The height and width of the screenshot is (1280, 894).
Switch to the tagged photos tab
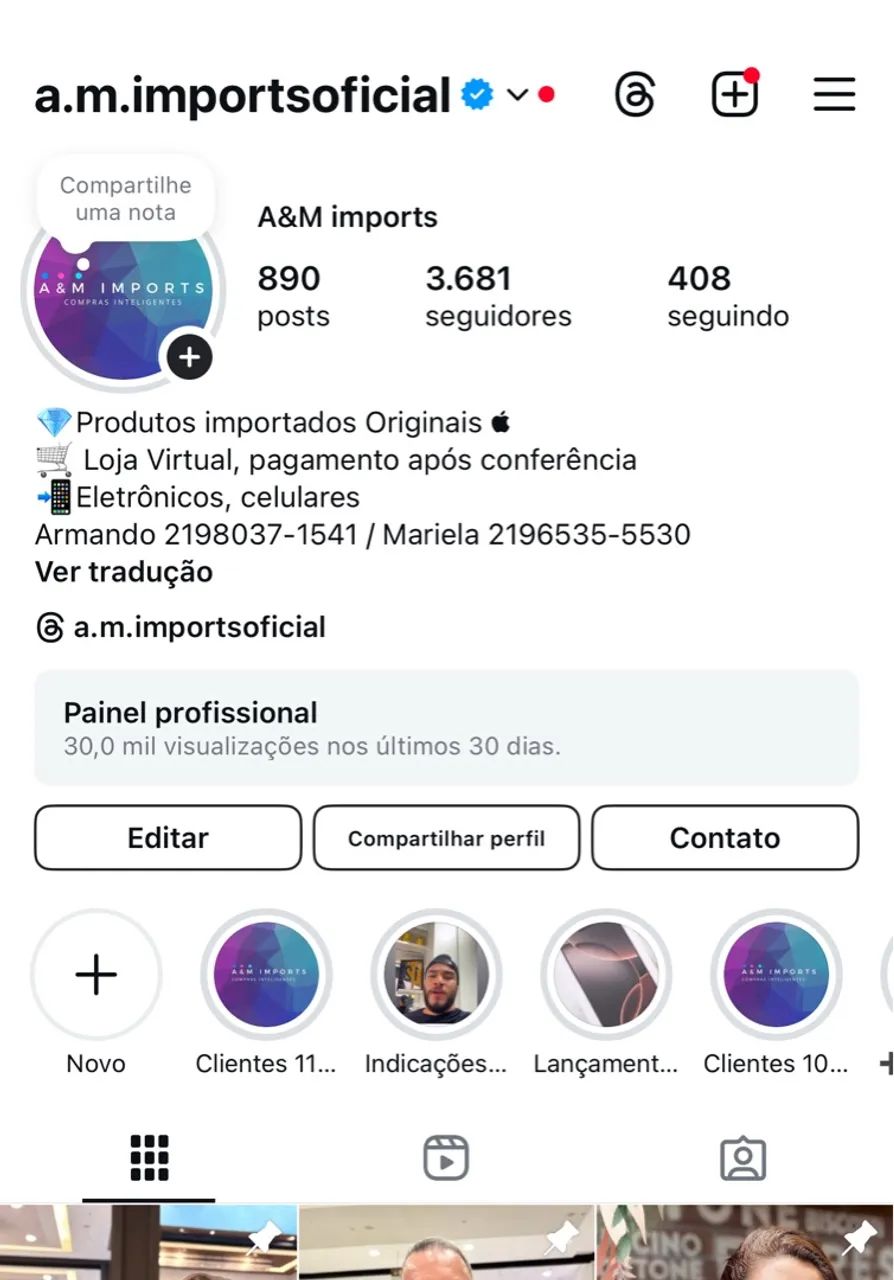(x=743, y=1158)
